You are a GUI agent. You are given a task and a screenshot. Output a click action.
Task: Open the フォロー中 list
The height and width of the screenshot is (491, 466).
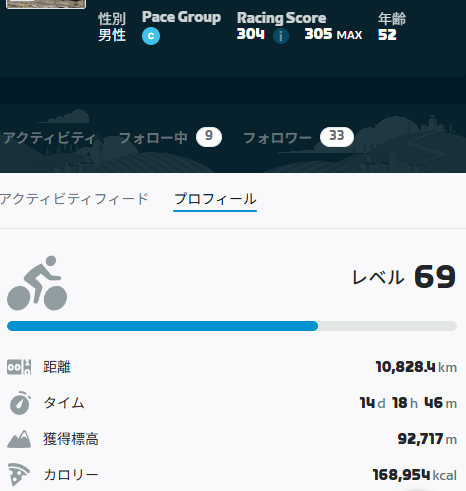170,137
